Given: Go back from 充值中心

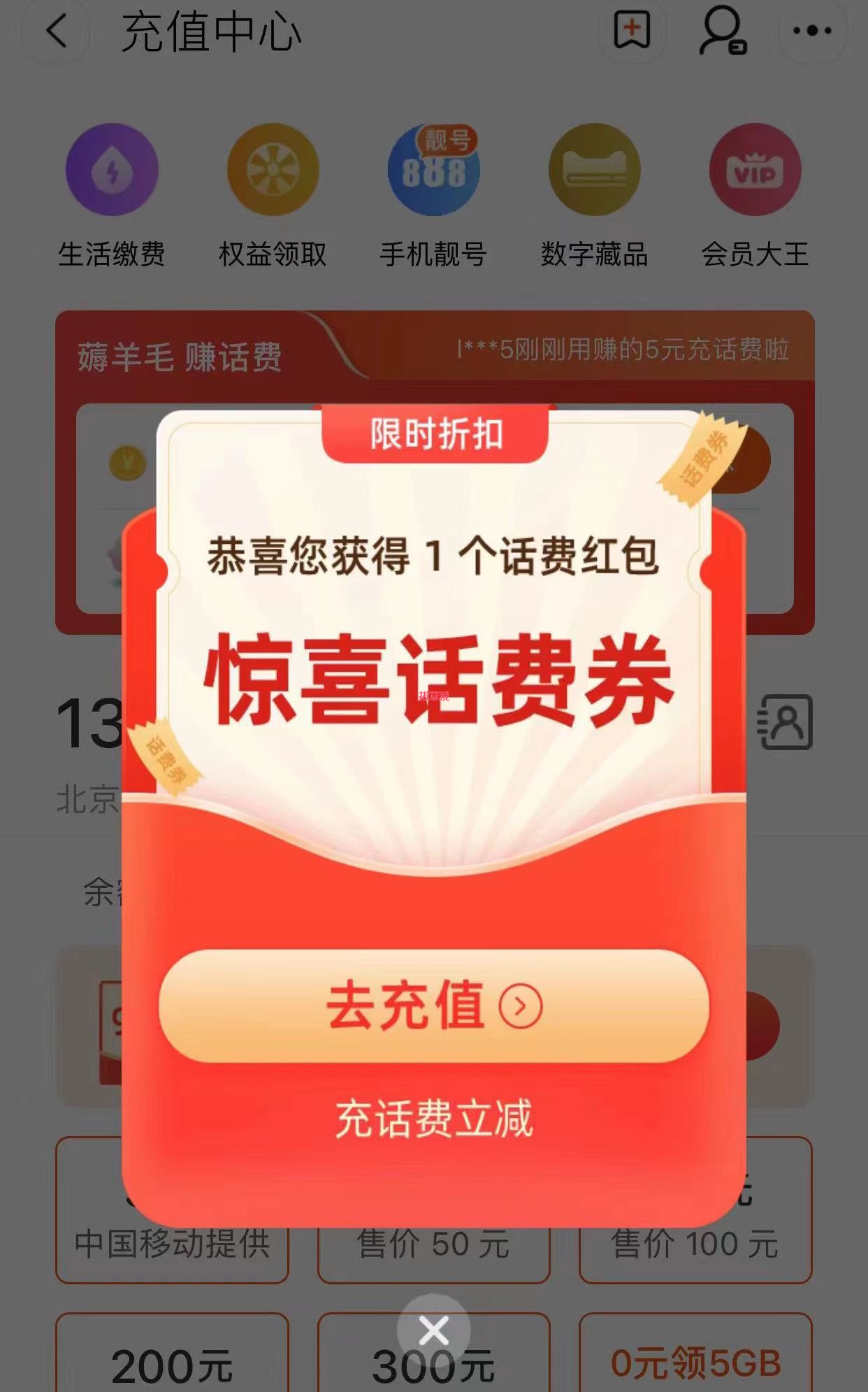Looking at the screenshot, I should [x=57, y=31].
